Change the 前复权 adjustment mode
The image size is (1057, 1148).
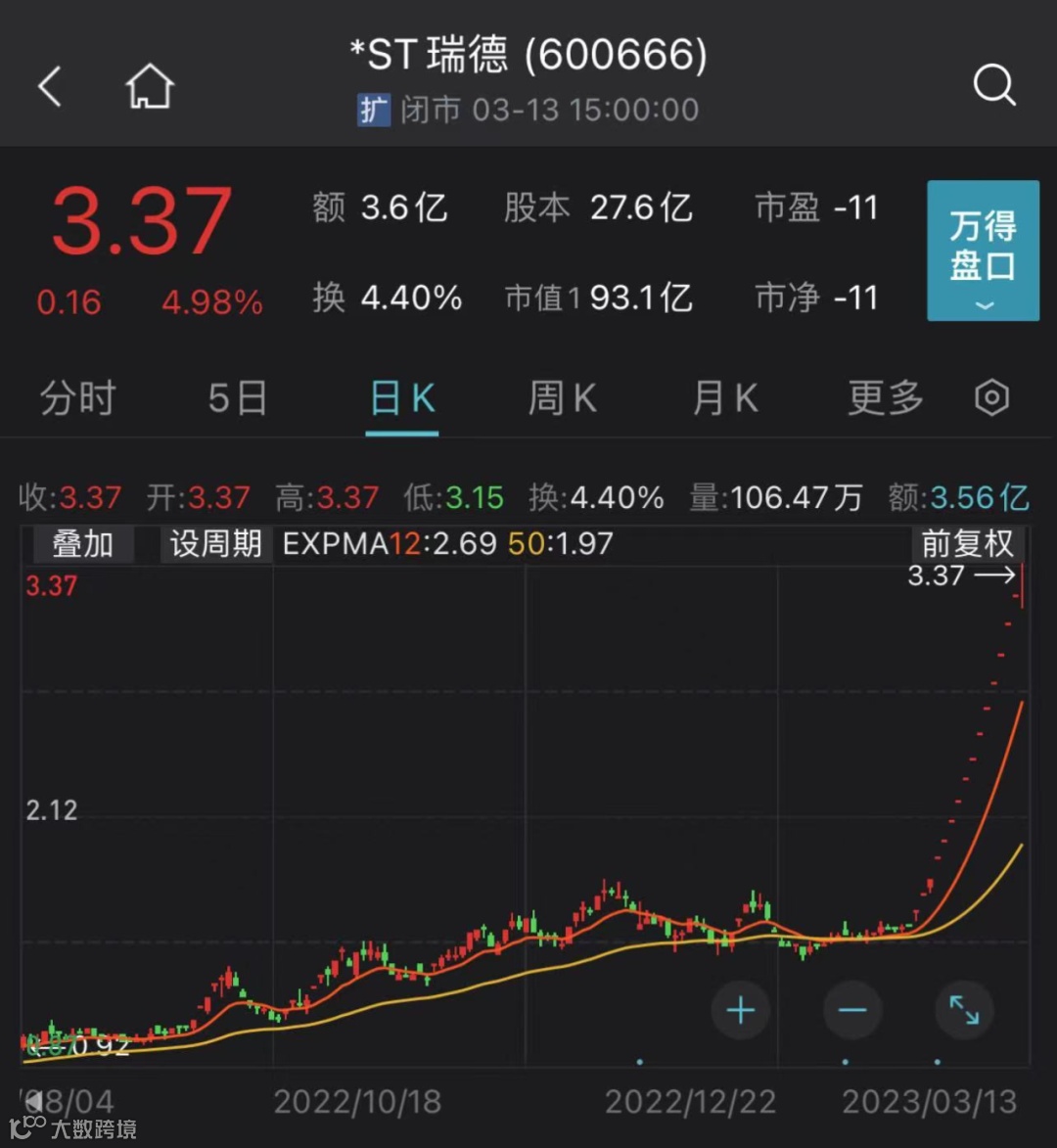(x=967, y=544)
